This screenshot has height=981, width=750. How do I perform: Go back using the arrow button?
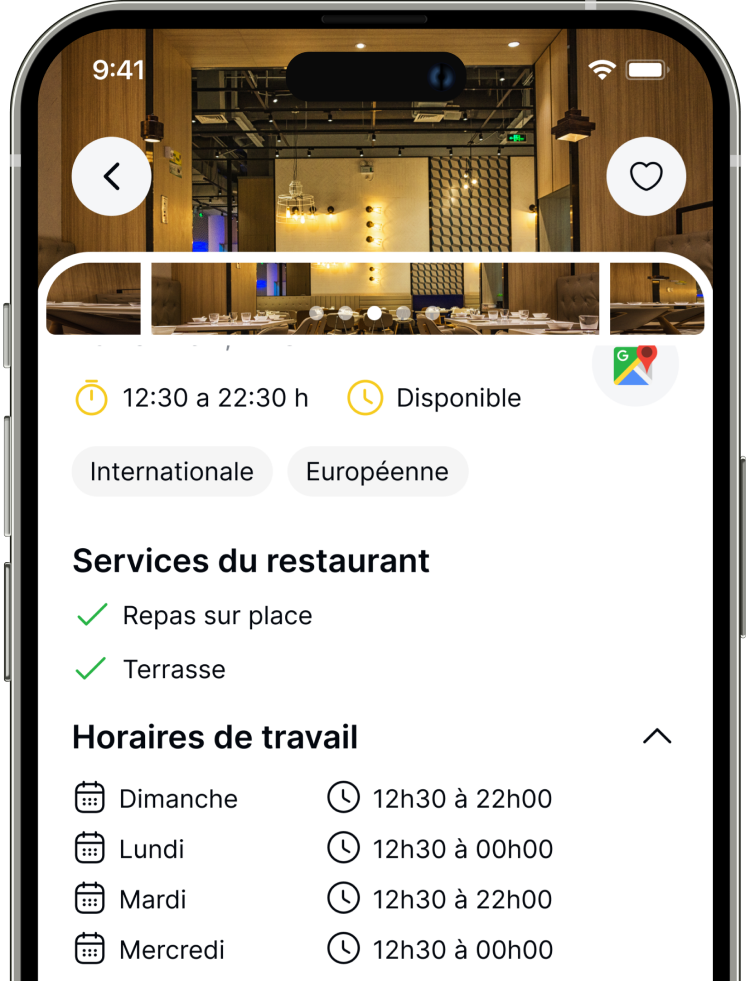click(112, 177)
